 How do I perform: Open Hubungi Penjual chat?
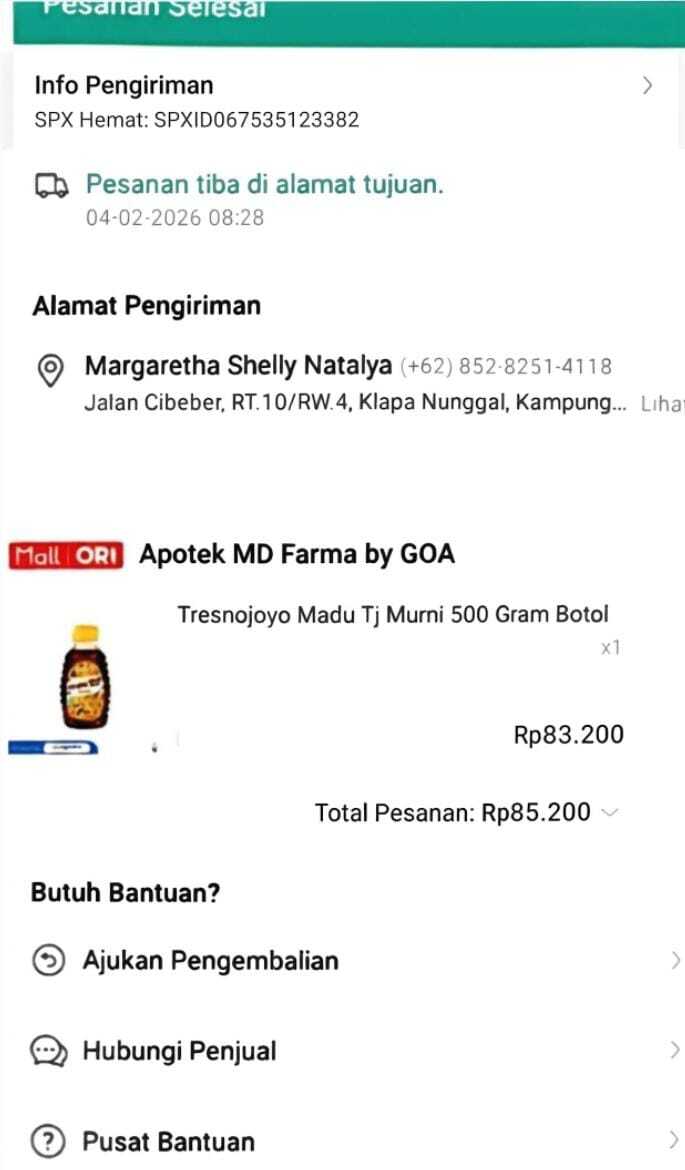pyautogui.click(x=179, y=1051)
